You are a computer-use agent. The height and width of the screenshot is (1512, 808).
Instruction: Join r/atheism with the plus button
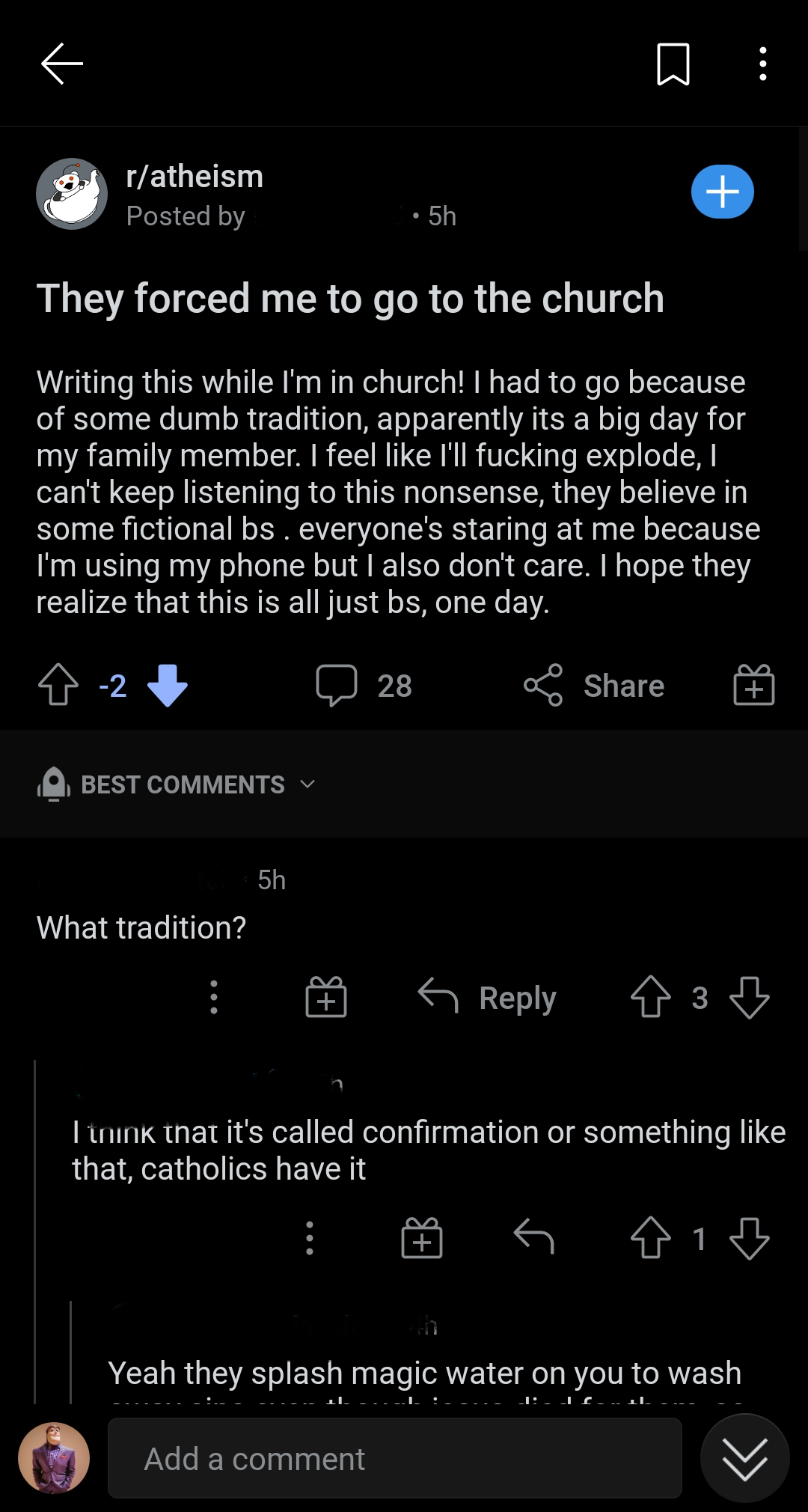721,192
